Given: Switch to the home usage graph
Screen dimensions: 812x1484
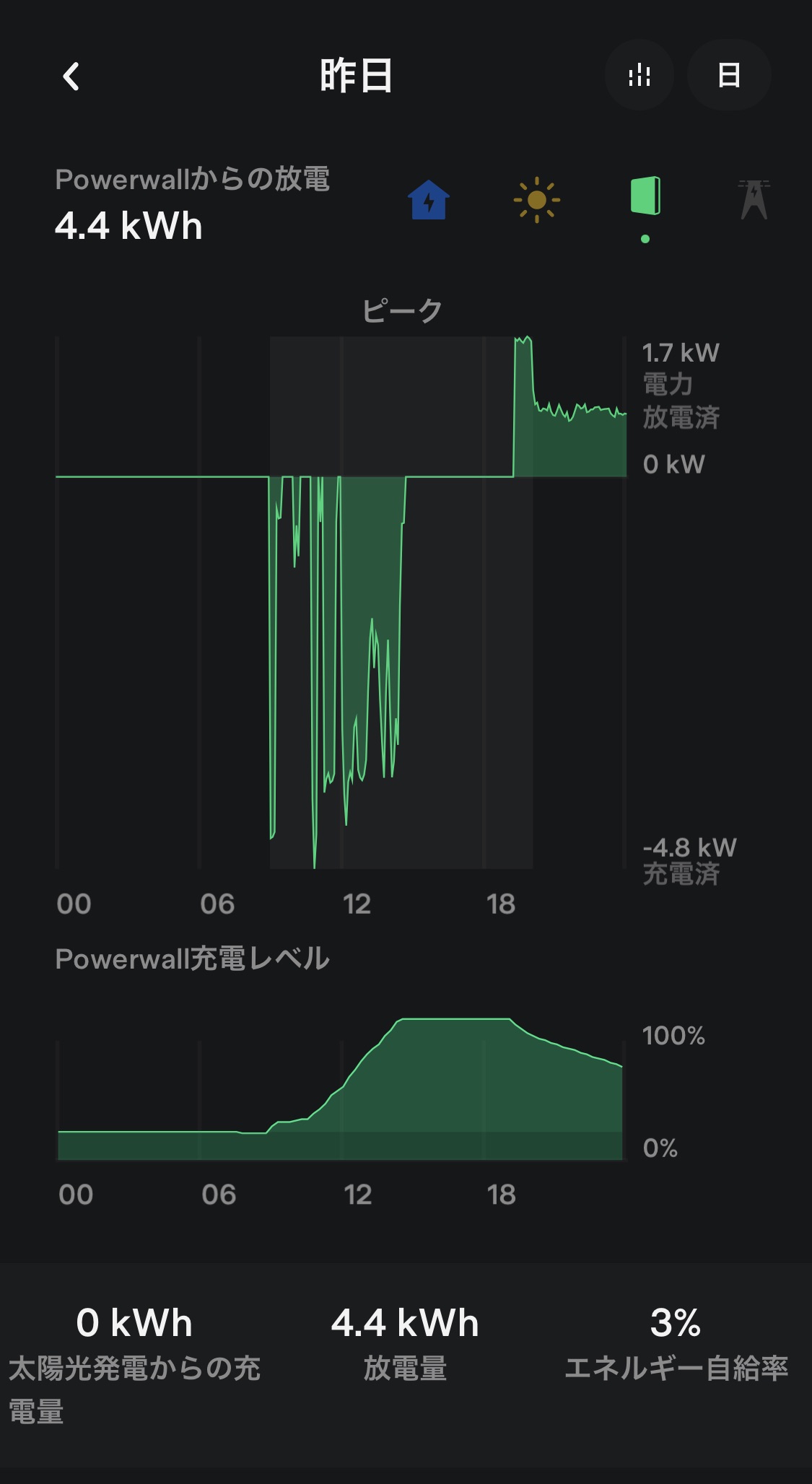Looking at the screenshot, I should (429, 199).
